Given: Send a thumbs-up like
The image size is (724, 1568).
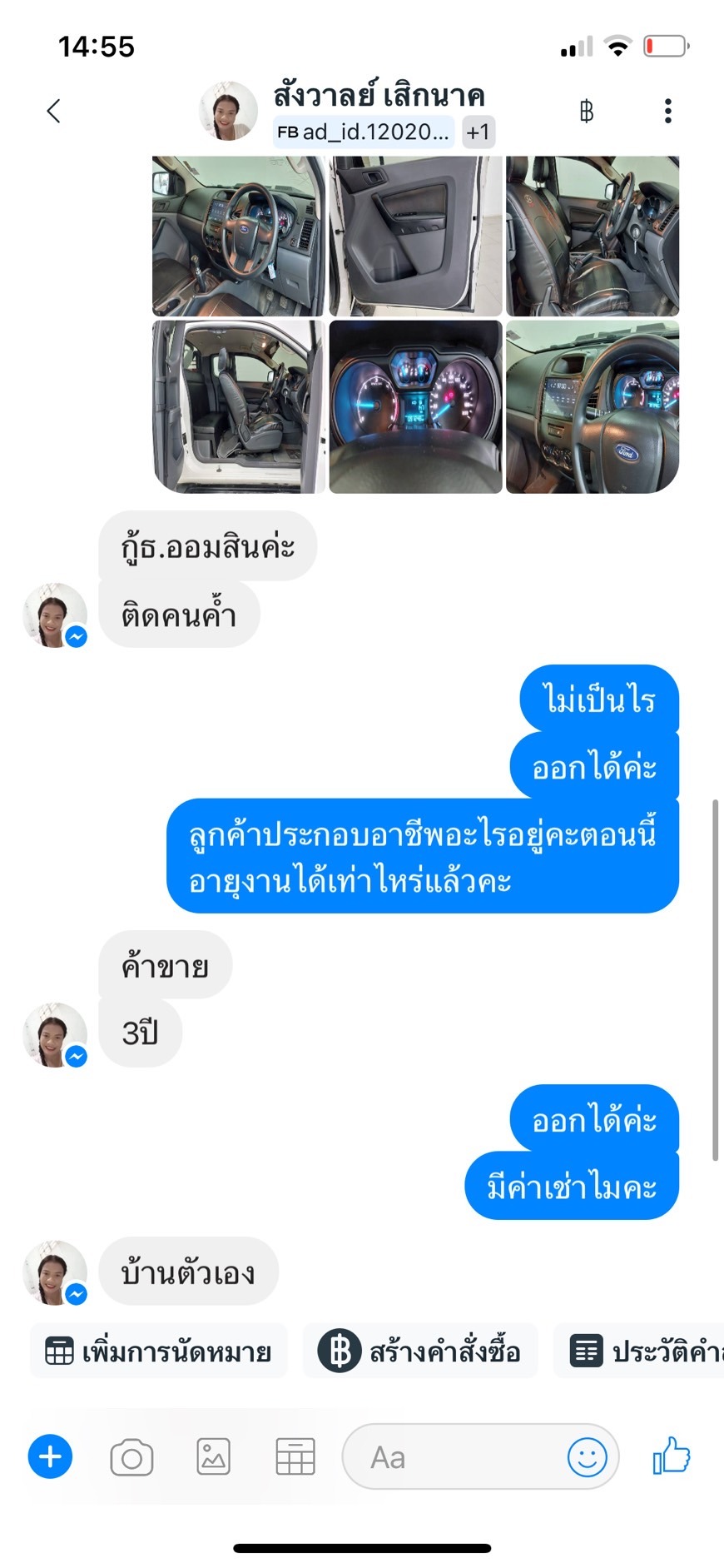Looking at the screenshot, I should 672,1456.
